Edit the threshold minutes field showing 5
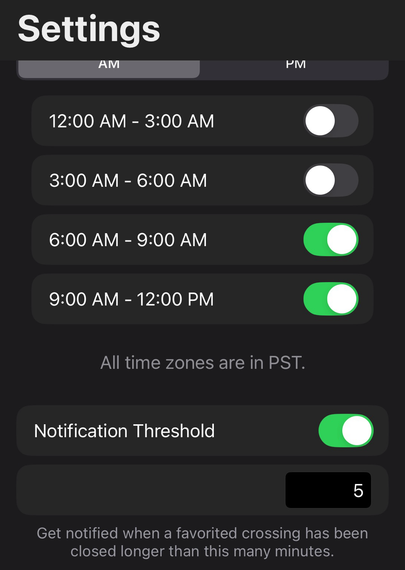 coord(328,490)
